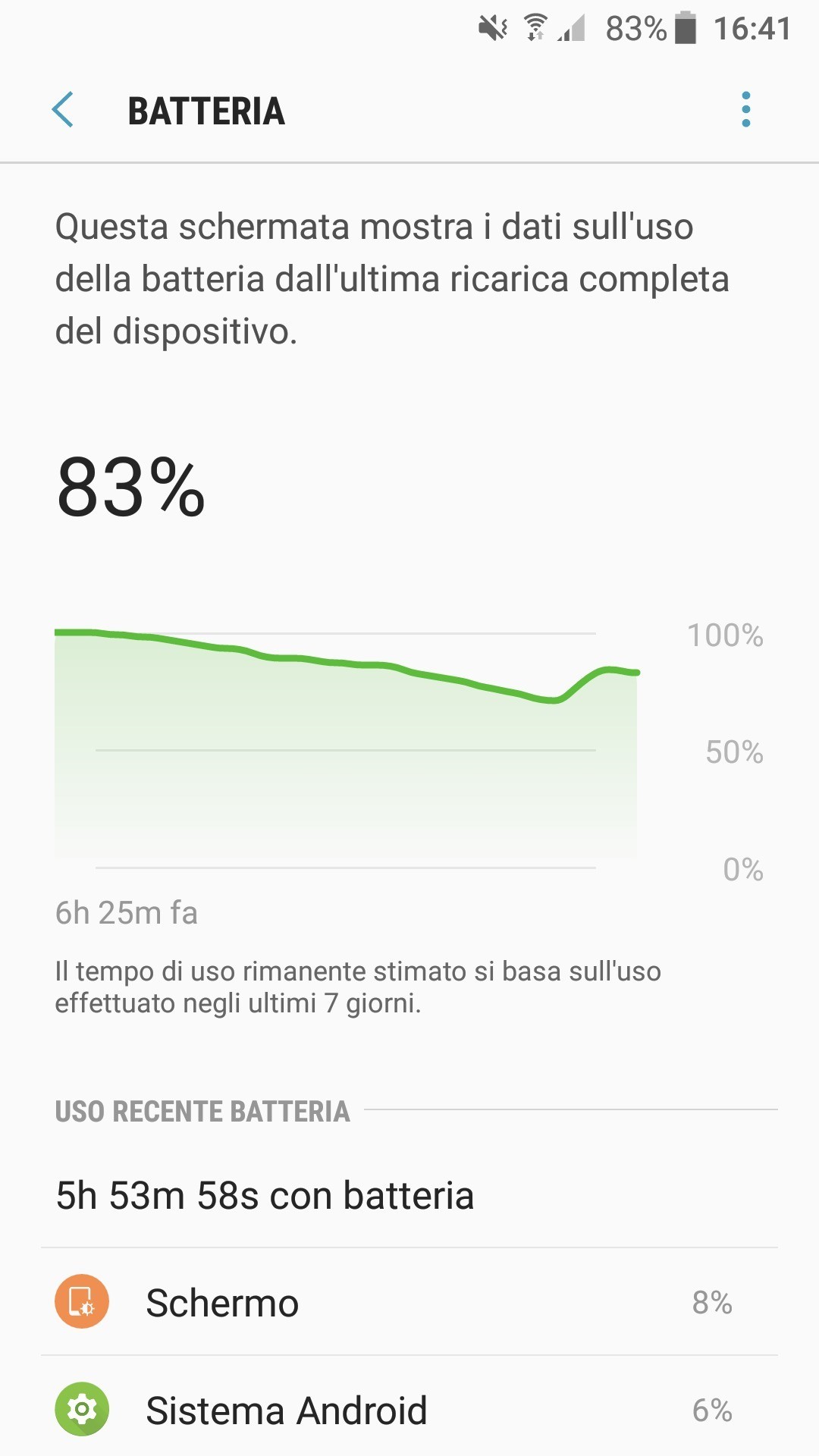Image resolution: width=819 pixels, height=1456 pixels.
Task: Open the three-dot overflow menu
Action: [745, 110]
